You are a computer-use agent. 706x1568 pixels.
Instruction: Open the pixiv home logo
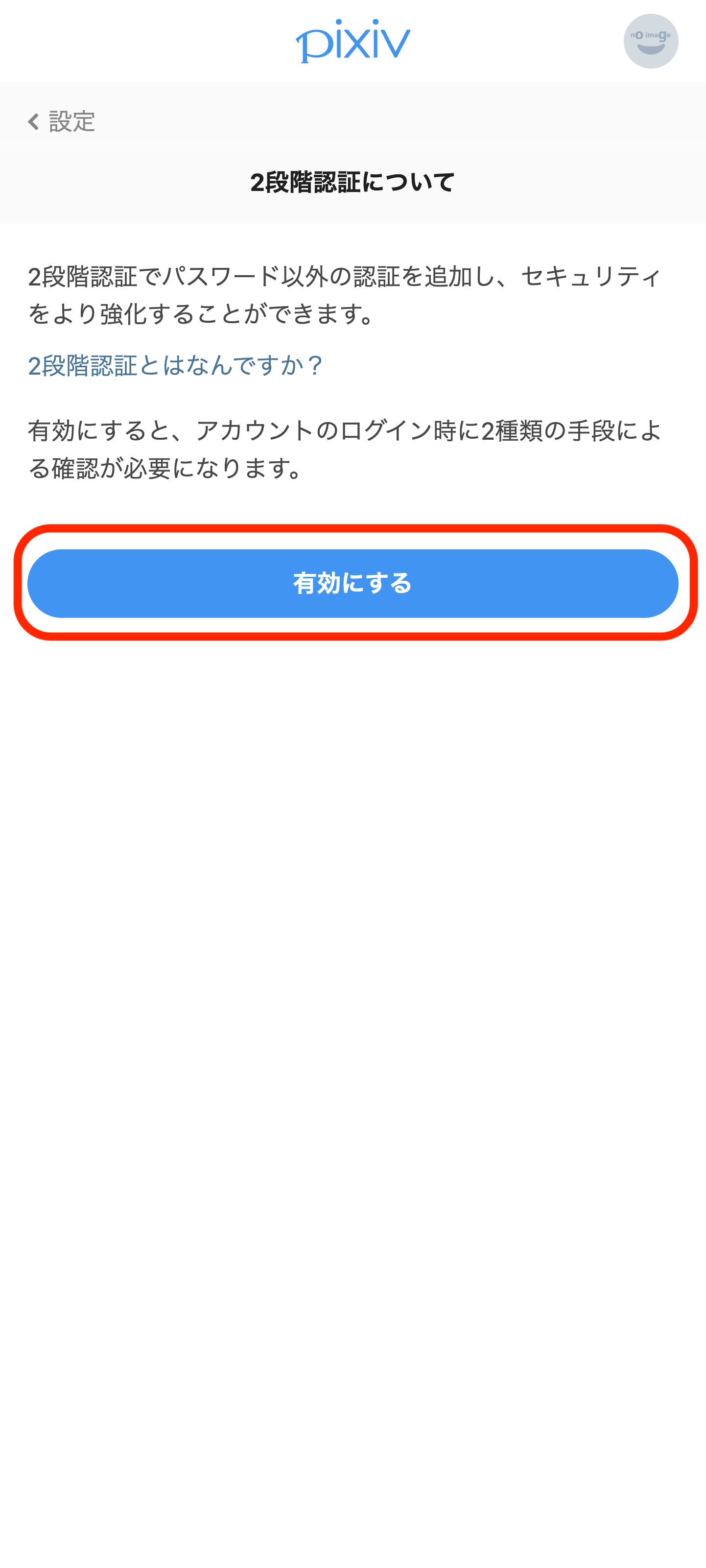pos(353,42)
